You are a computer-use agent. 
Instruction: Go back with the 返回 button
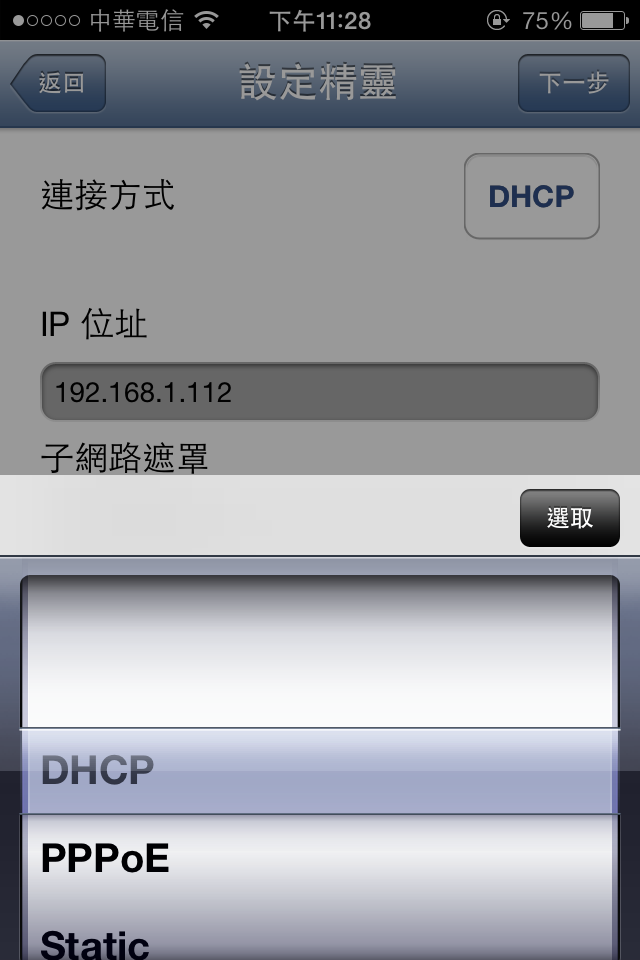tap(58, 83)
